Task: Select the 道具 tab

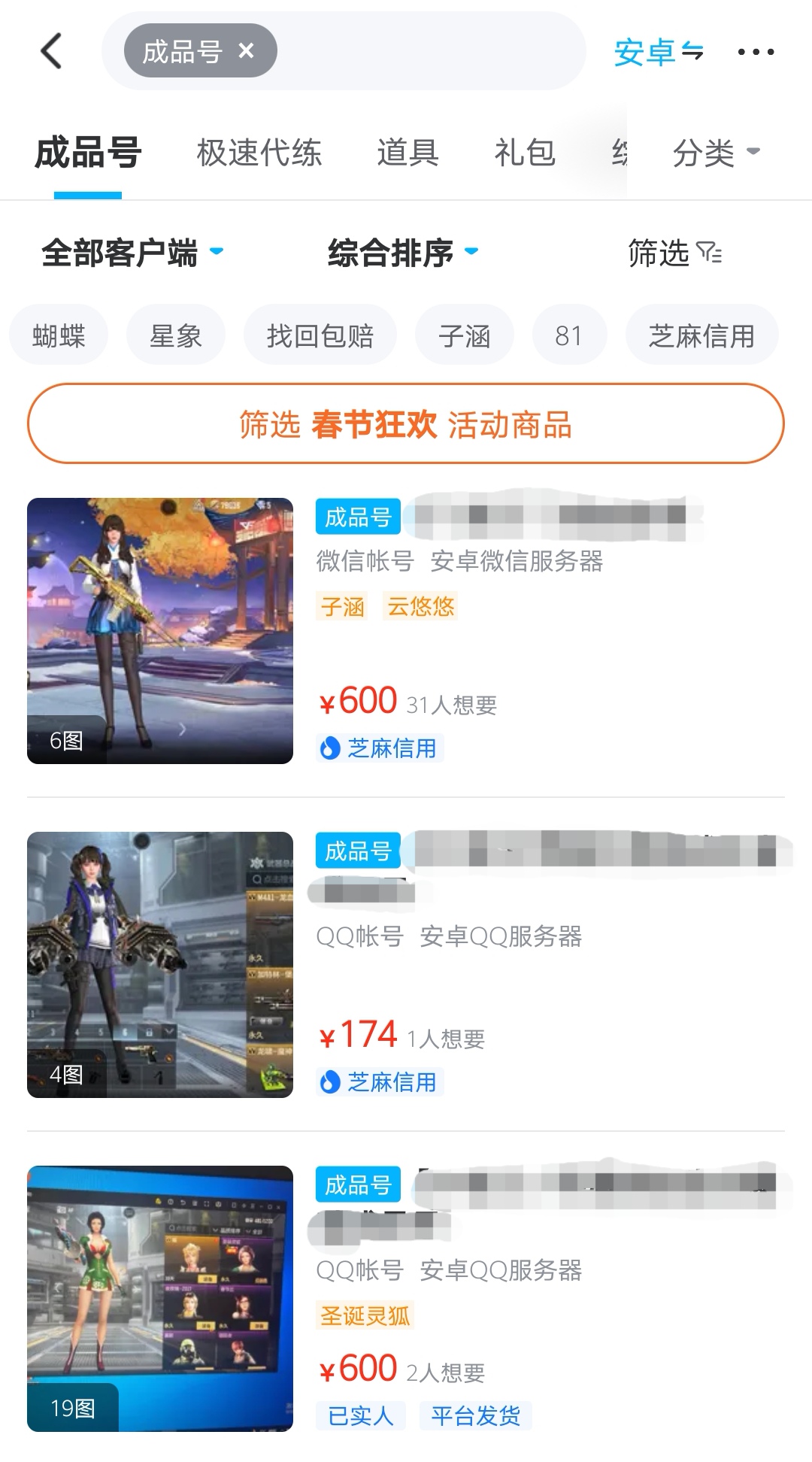Action: (408, 153)
